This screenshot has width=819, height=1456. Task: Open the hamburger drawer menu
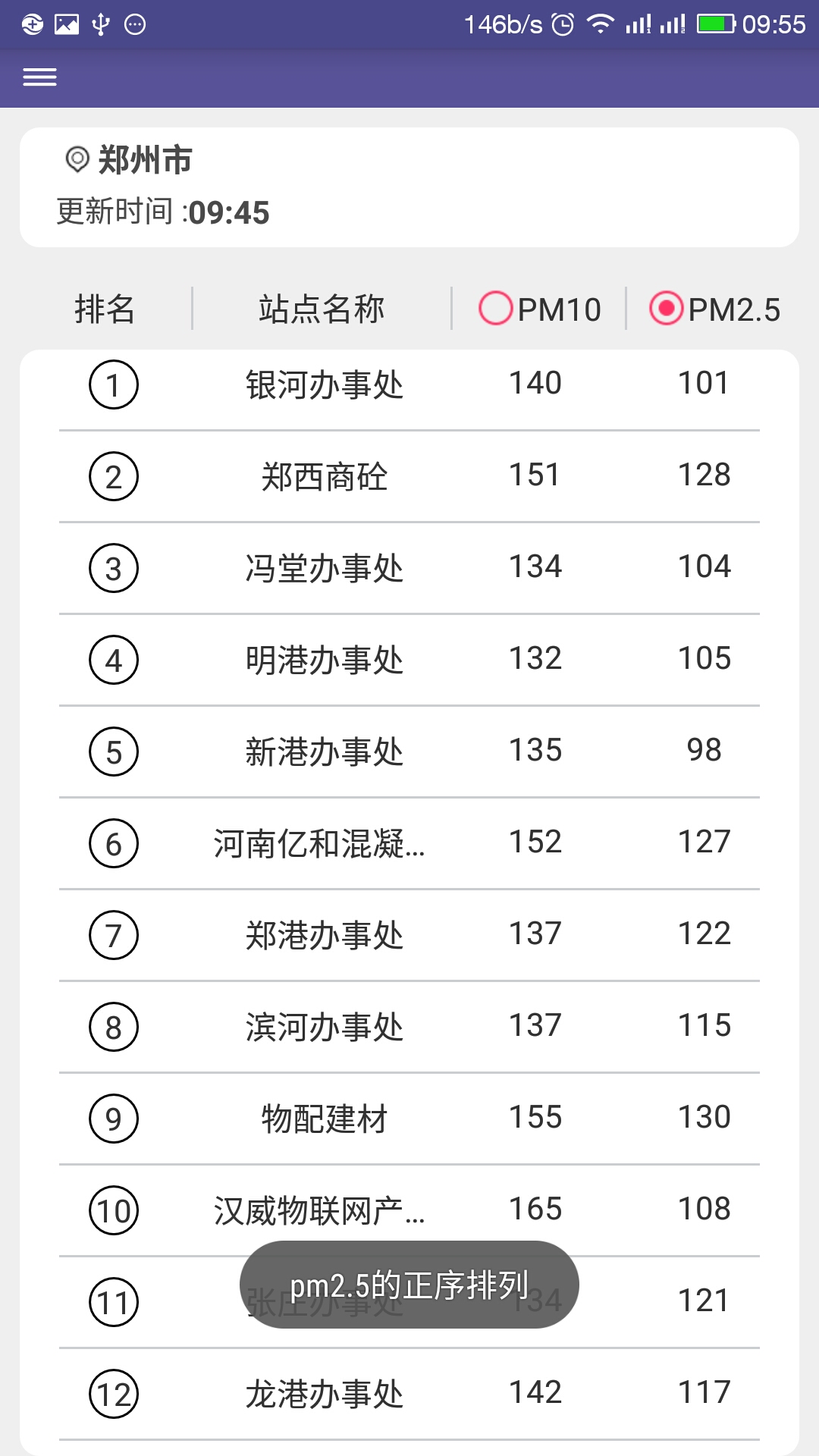tap(39, 77)
